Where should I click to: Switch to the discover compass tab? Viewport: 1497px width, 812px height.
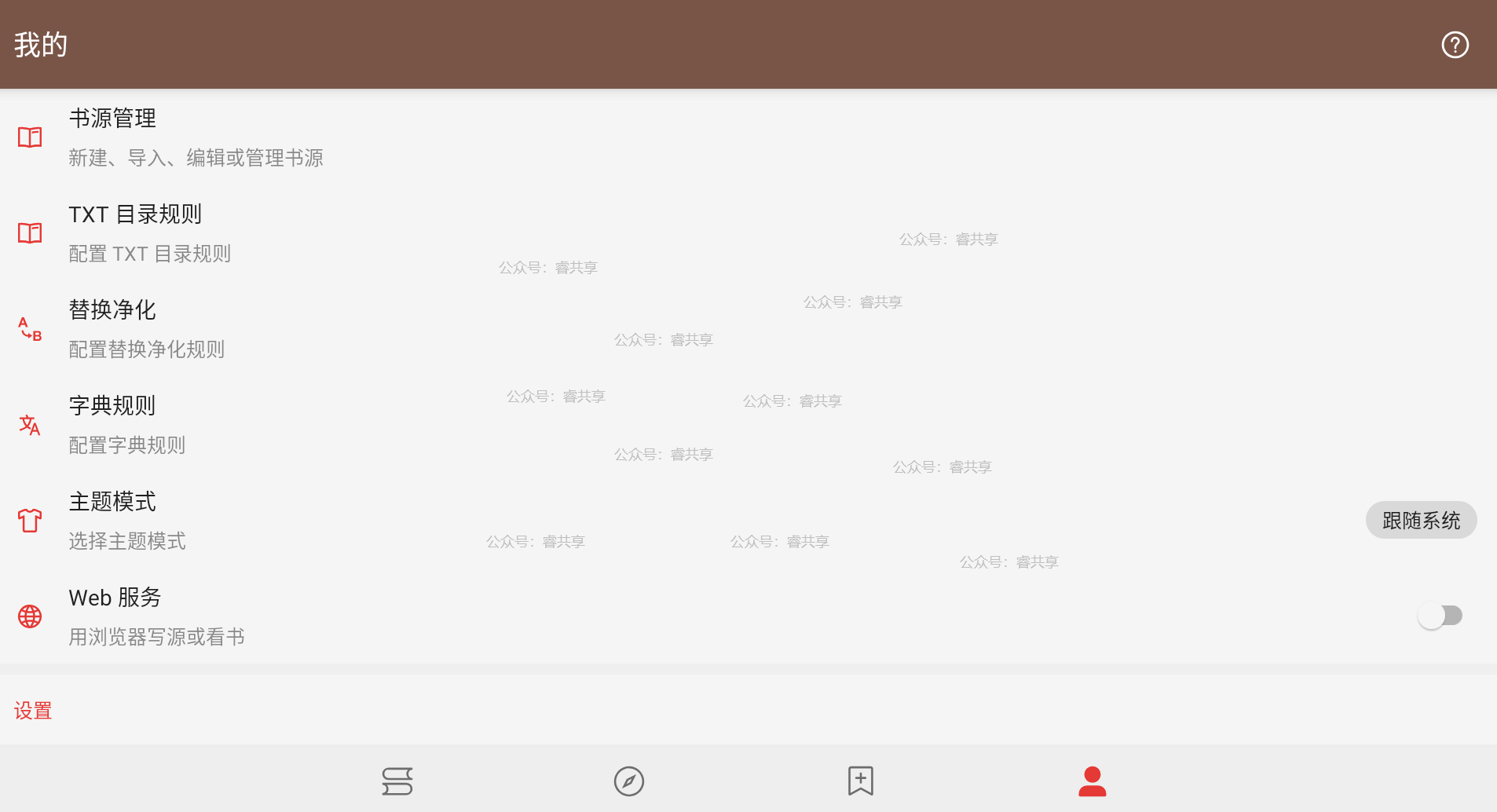tap(629, 781)
